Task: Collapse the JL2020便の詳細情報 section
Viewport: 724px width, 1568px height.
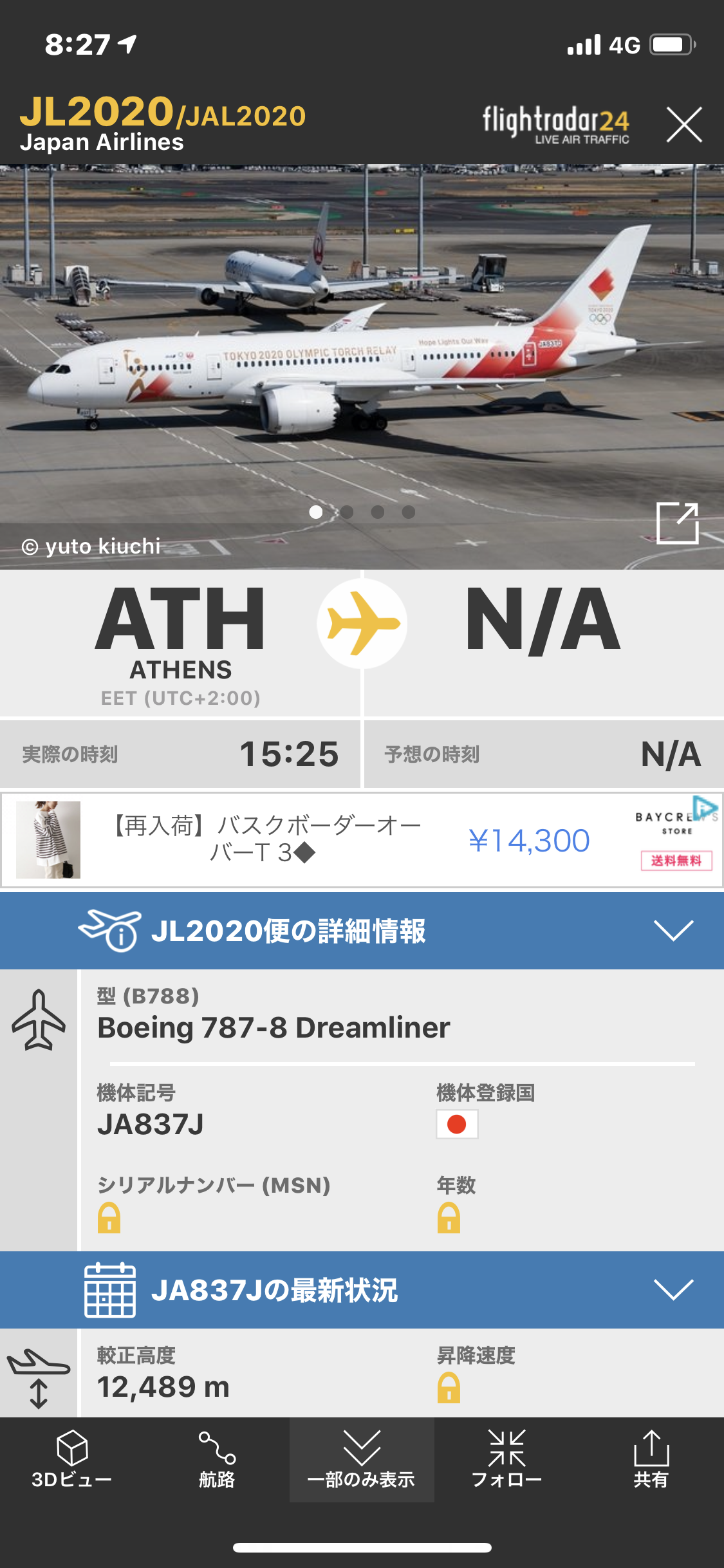Action: (x=673, y=930)
